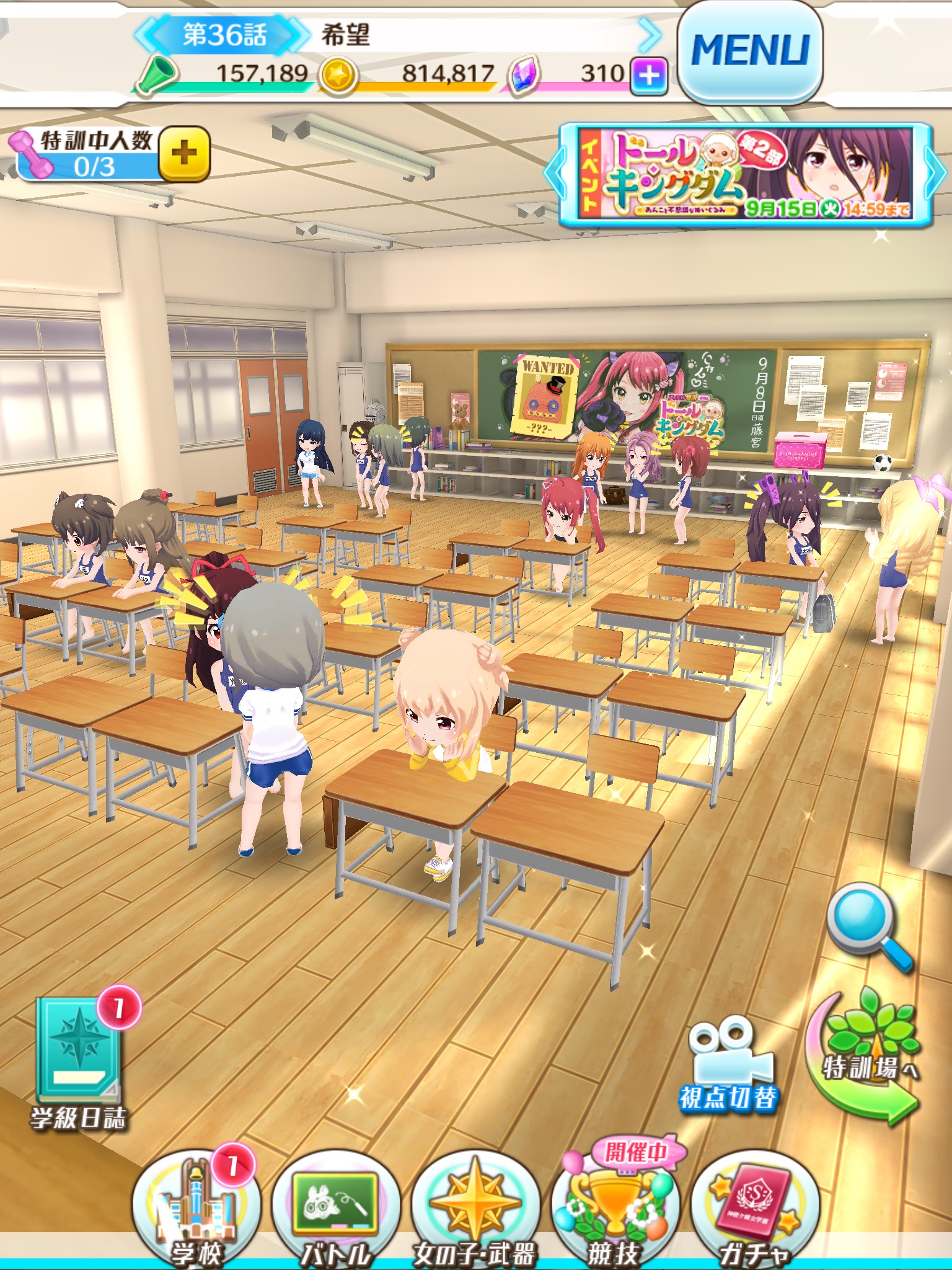
Task: Open the magnifying glass search
Action: [x=868, y=924]
